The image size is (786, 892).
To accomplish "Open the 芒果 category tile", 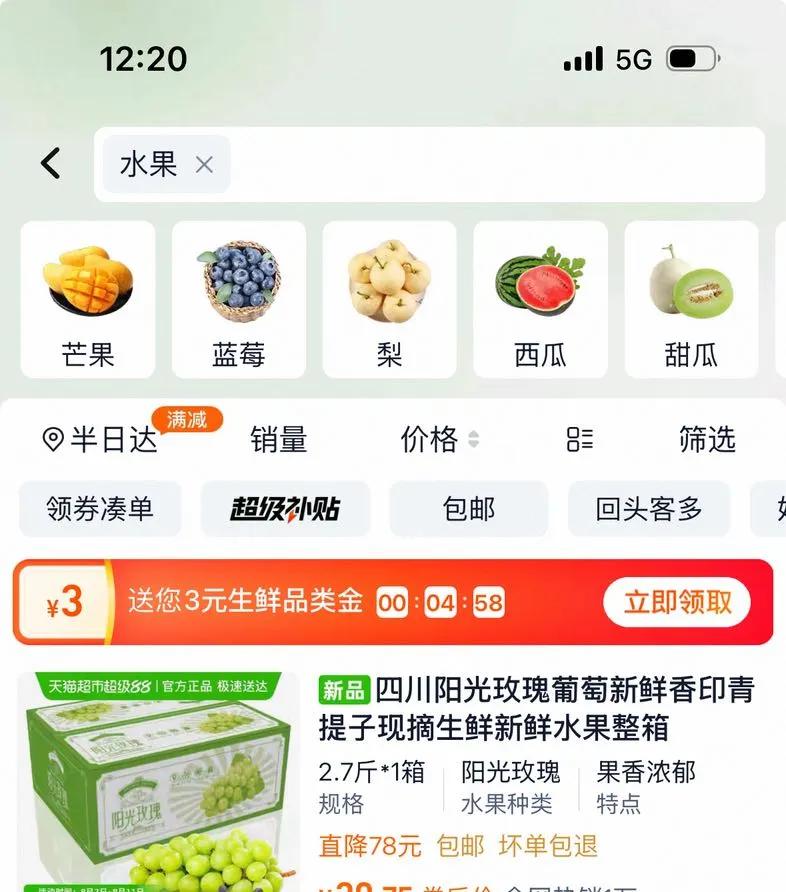I will pyautogui.click(x=88, y=299).
